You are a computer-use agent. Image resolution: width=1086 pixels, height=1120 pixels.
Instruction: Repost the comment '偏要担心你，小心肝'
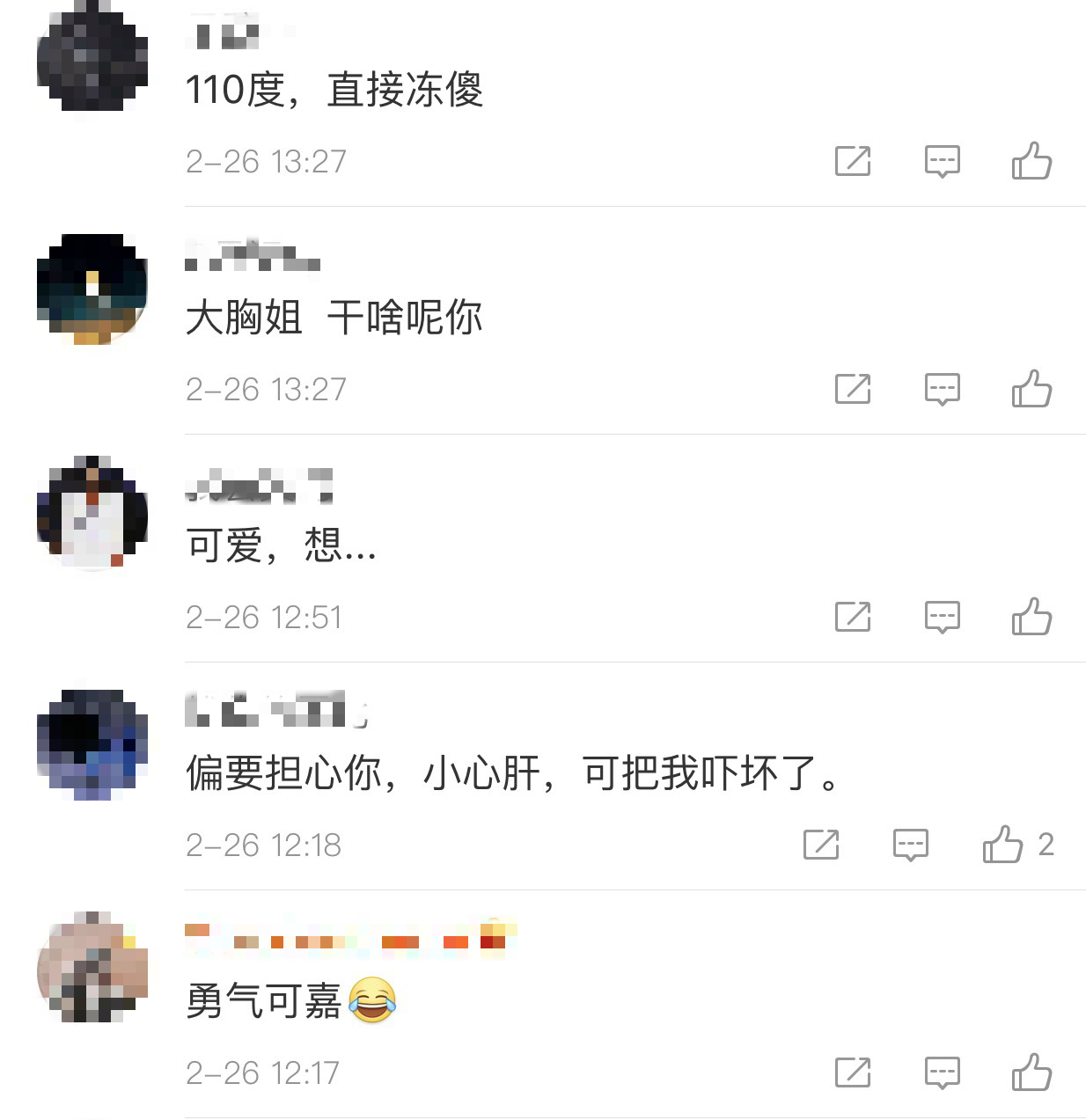point(820,845)
